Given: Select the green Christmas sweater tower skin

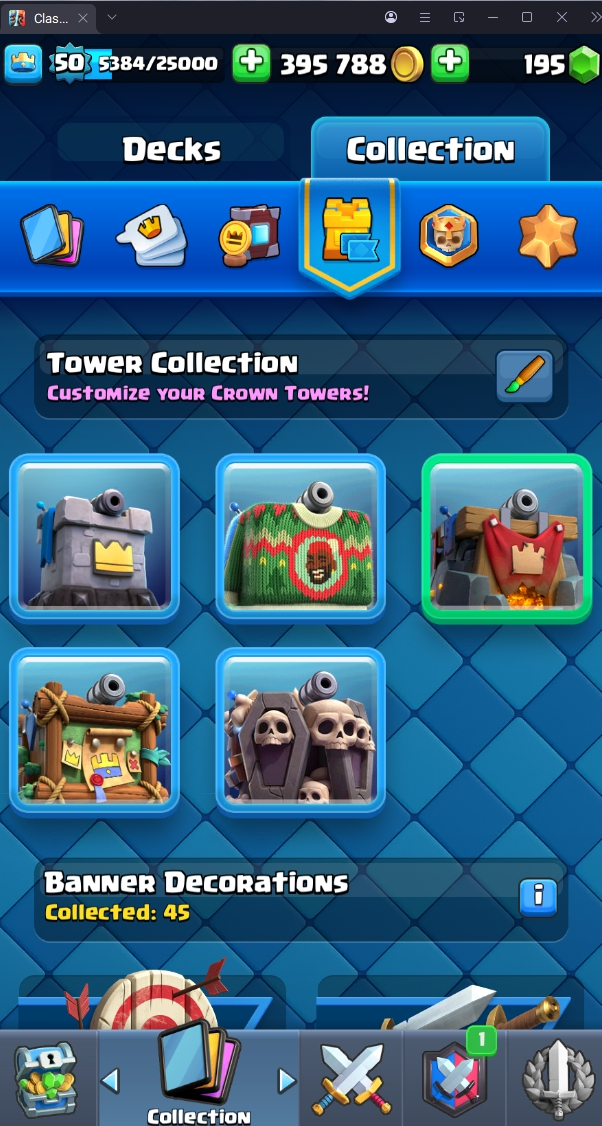Looking at the screenshot, I should coord(301,537).
